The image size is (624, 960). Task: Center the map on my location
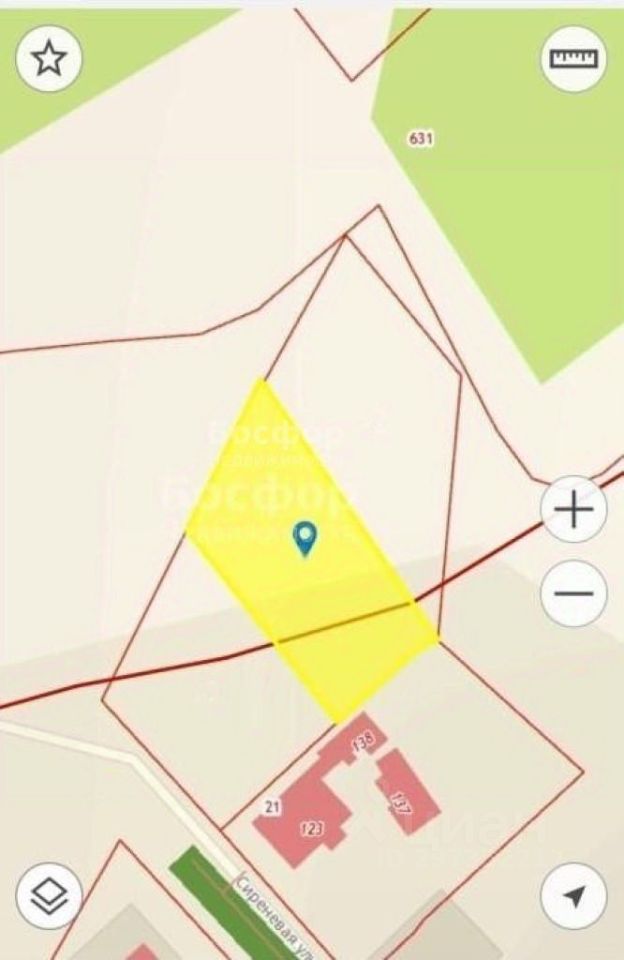point(573,894)
